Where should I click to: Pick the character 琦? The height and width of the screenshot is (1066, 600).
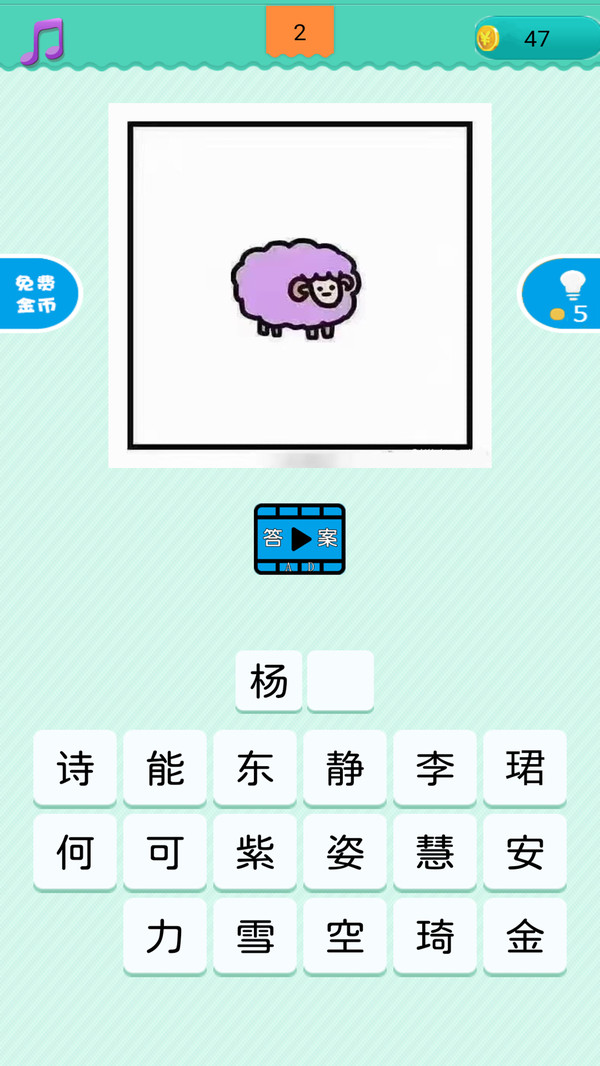click(435, 936)
